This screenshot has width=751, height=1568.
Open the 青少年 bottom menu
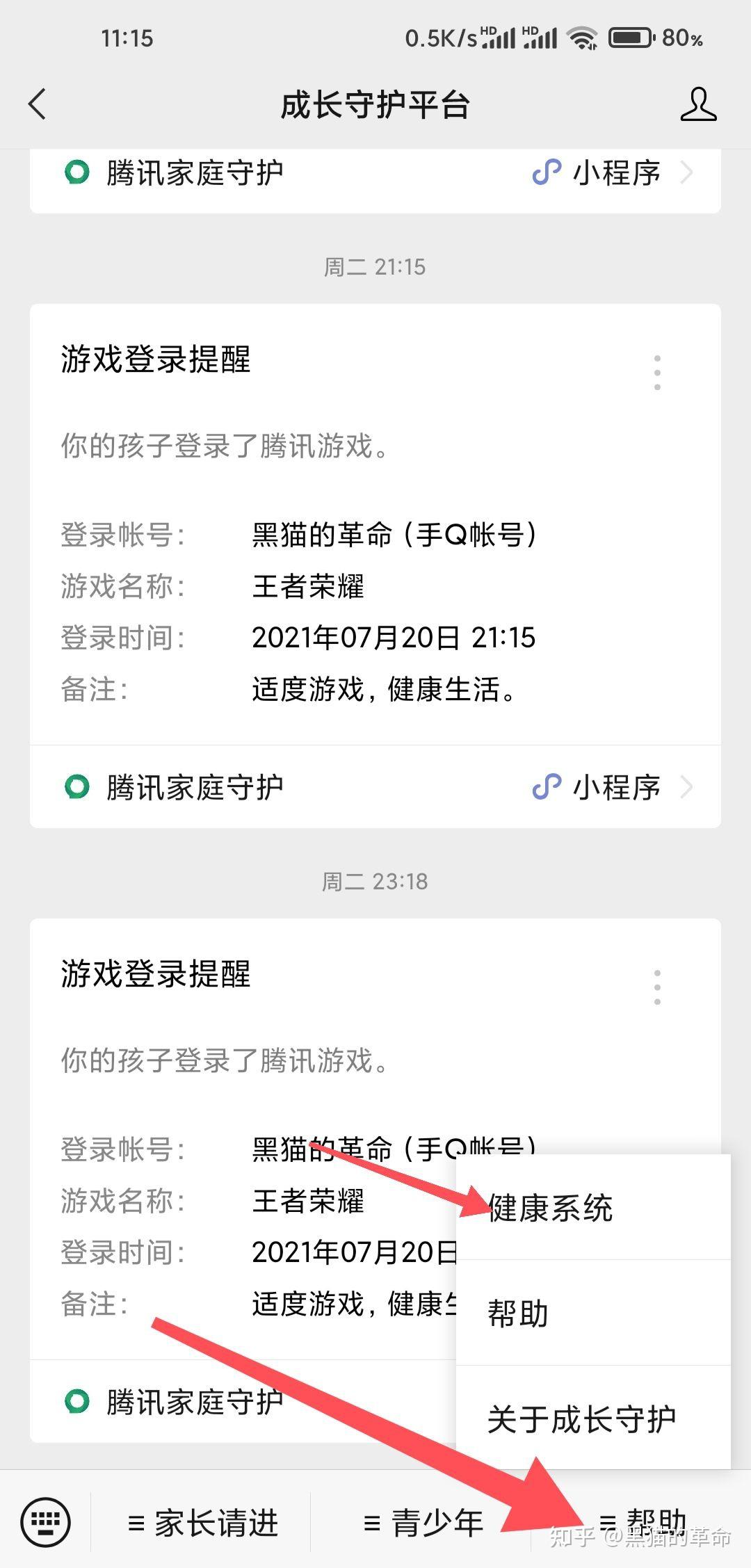(x=421, y=1523)
